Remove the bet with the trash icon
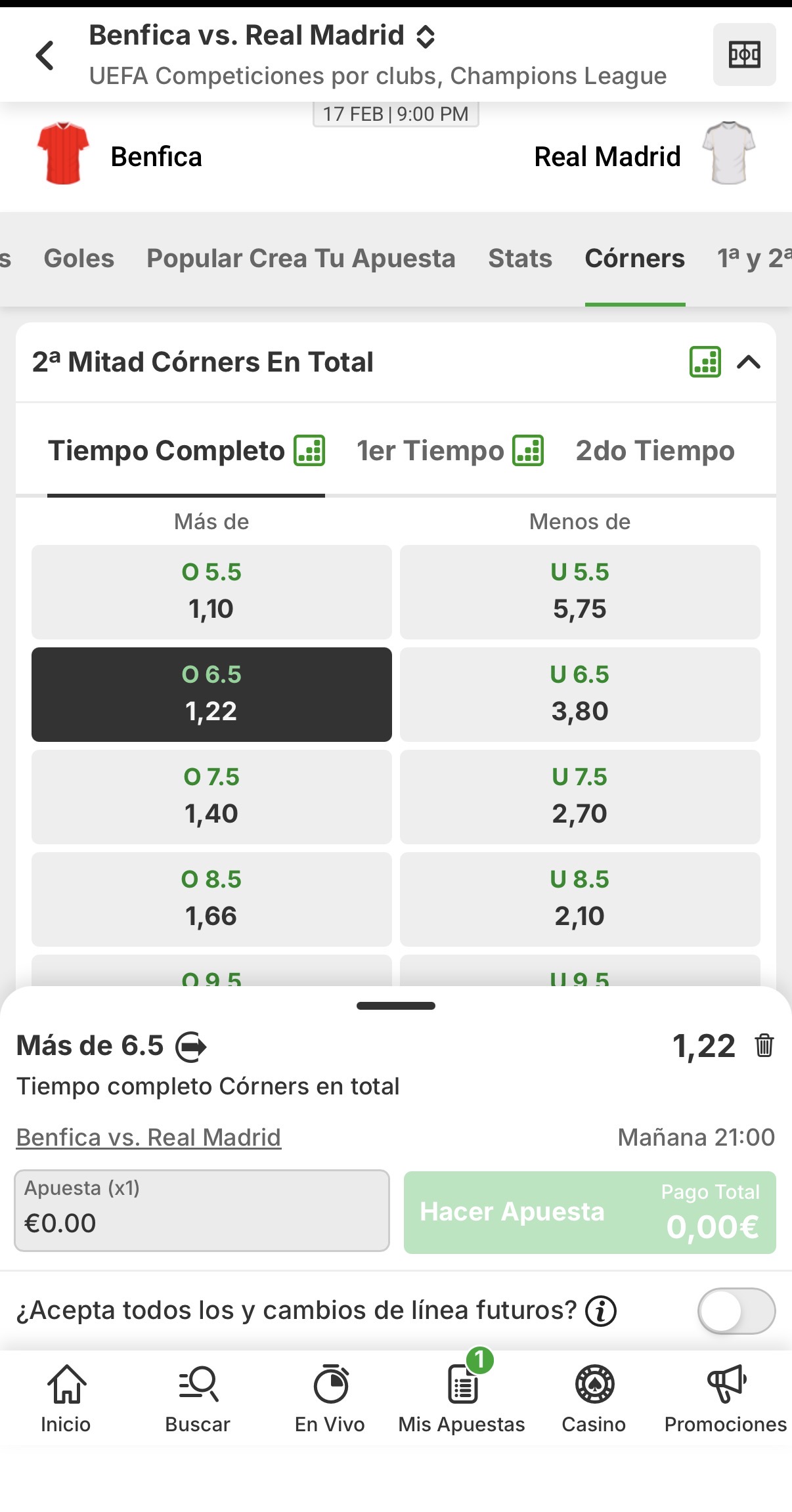The height and width of the screenshot is (1512, 792). tap(764, 1045)
